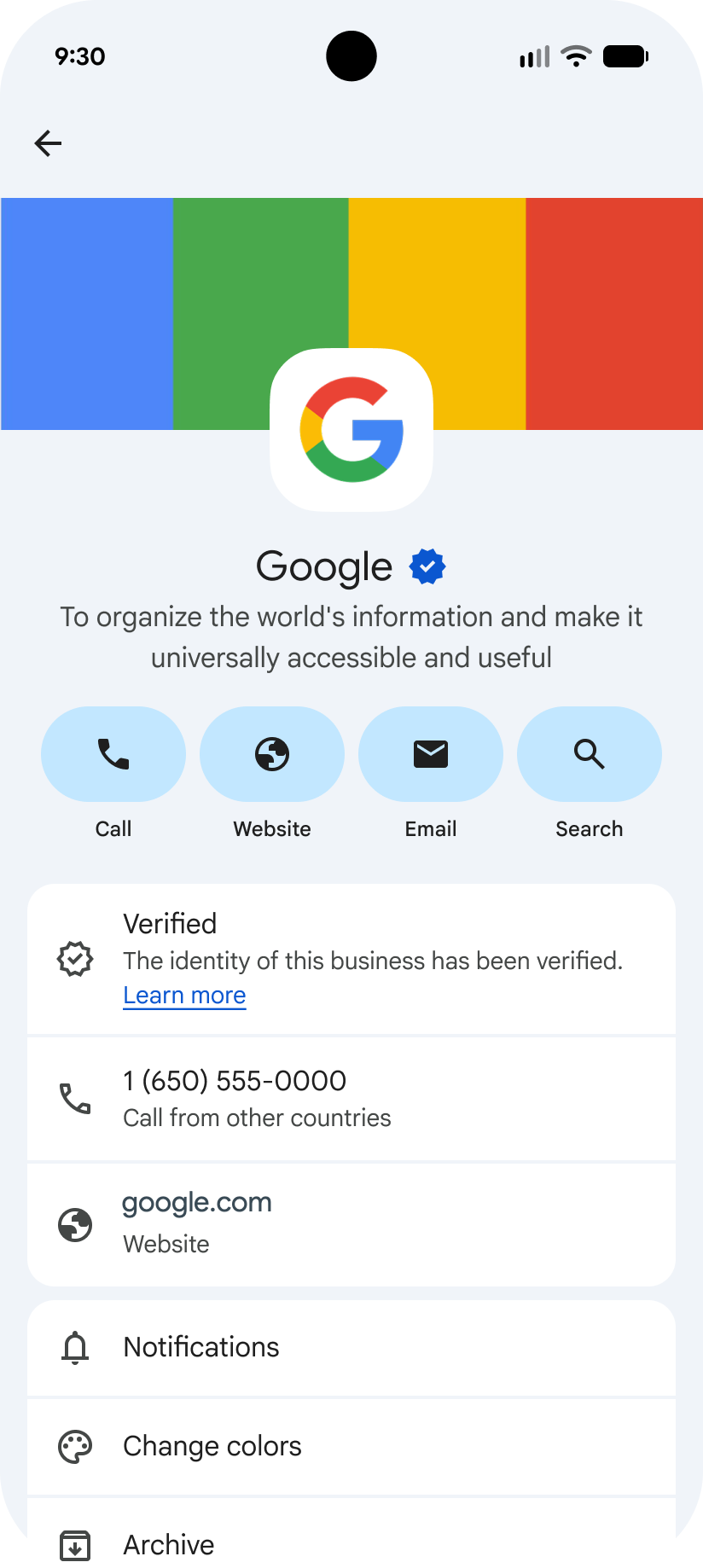
Task: Dial 1 (650) 555-0000 phone row
Action: (x=351, y=1098)
